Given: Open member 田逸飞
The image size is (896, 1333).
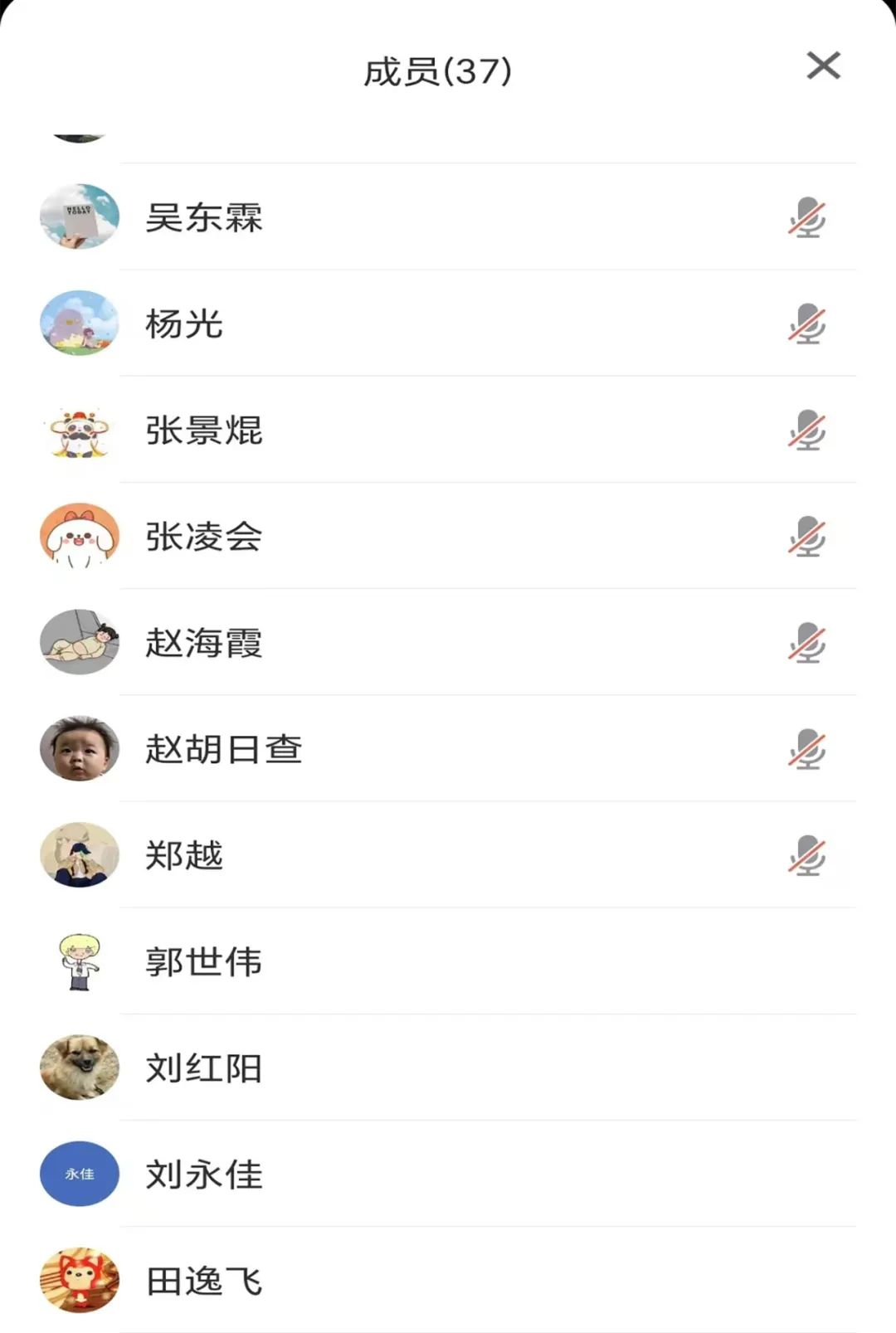Looking at the screenshot, I should coord(204,1279).
